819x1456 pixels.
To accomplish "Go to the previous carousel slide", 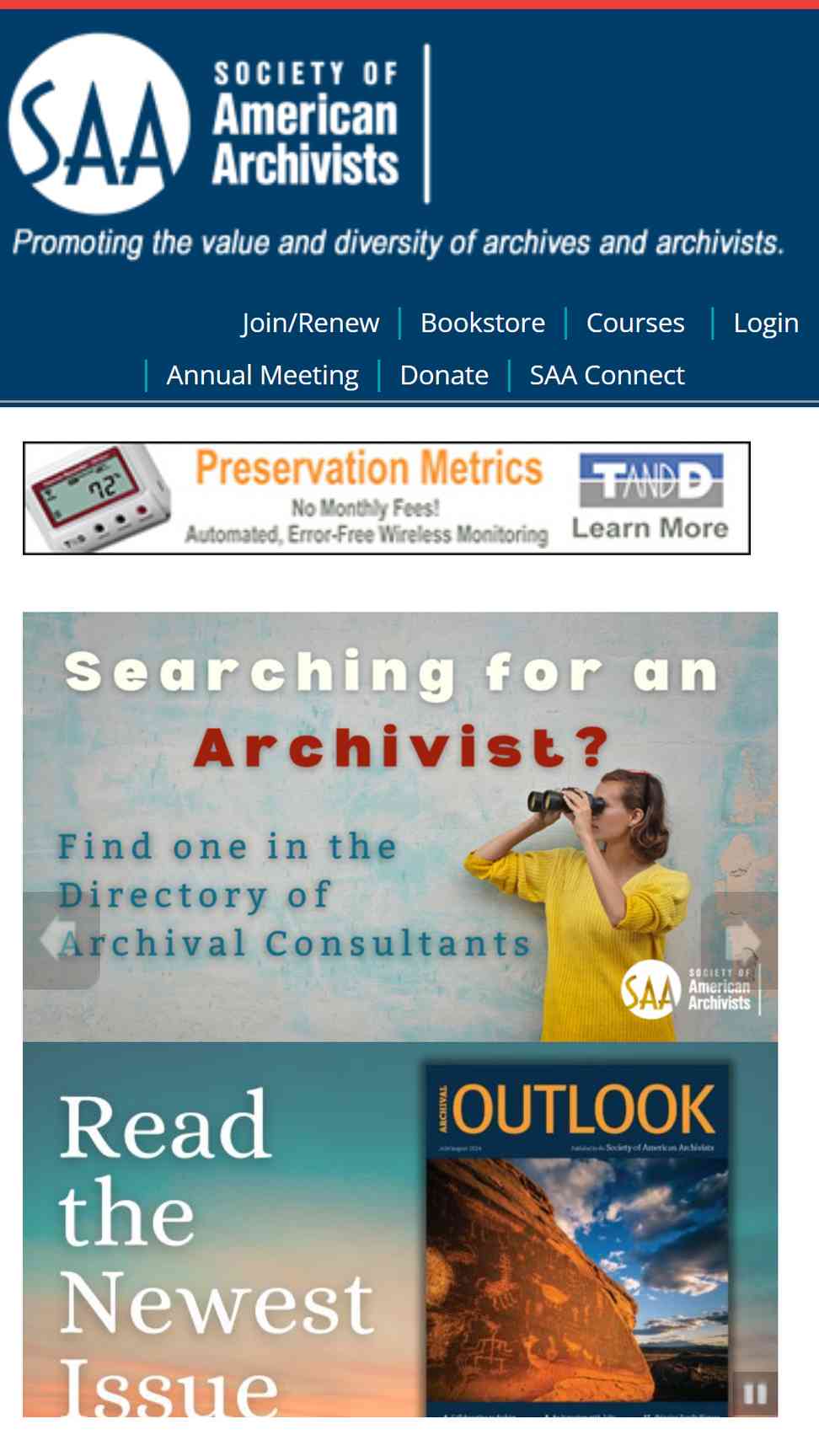I will [x=61, y=940].
